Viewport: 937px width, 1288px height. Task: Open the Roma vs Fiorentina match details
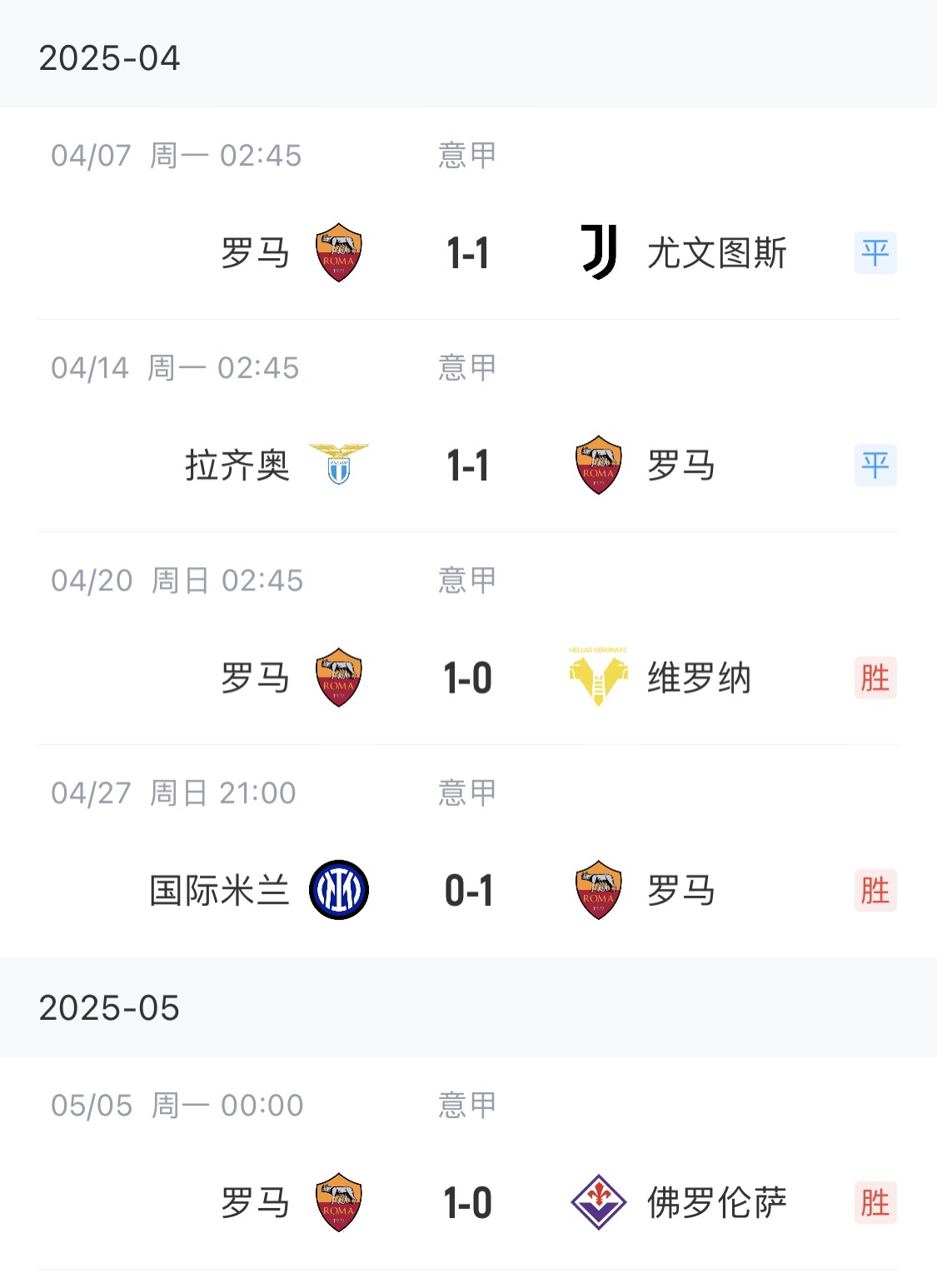(467, 1203)
